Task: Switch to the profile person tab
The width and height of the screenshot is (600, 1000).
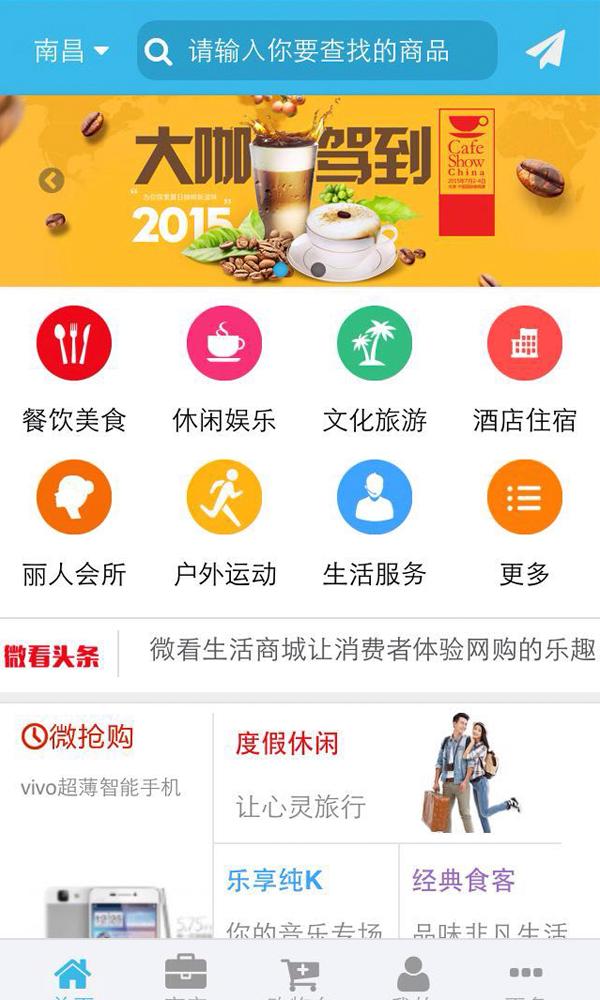Action: pos(412,975)
